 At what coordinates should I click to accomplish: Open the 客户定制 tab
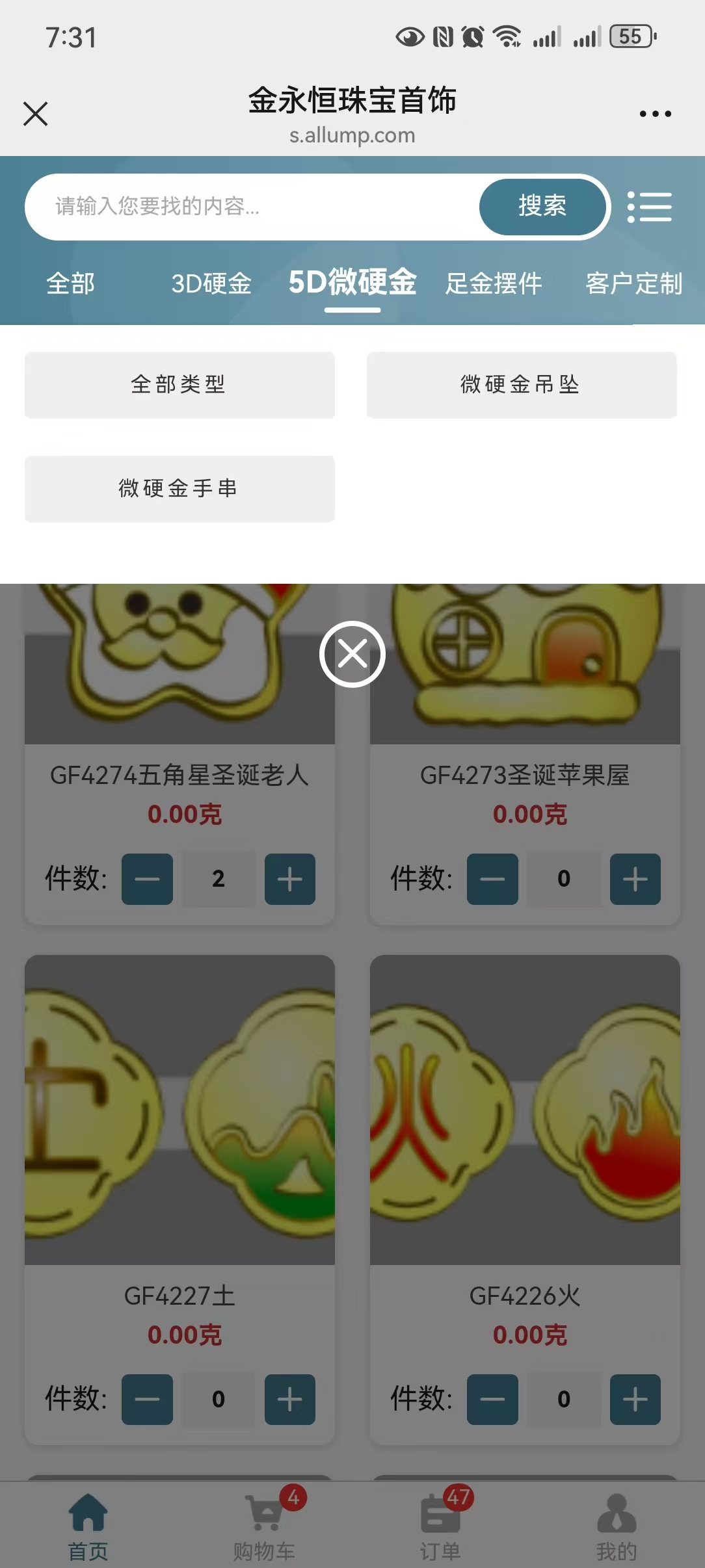point(633,283)
